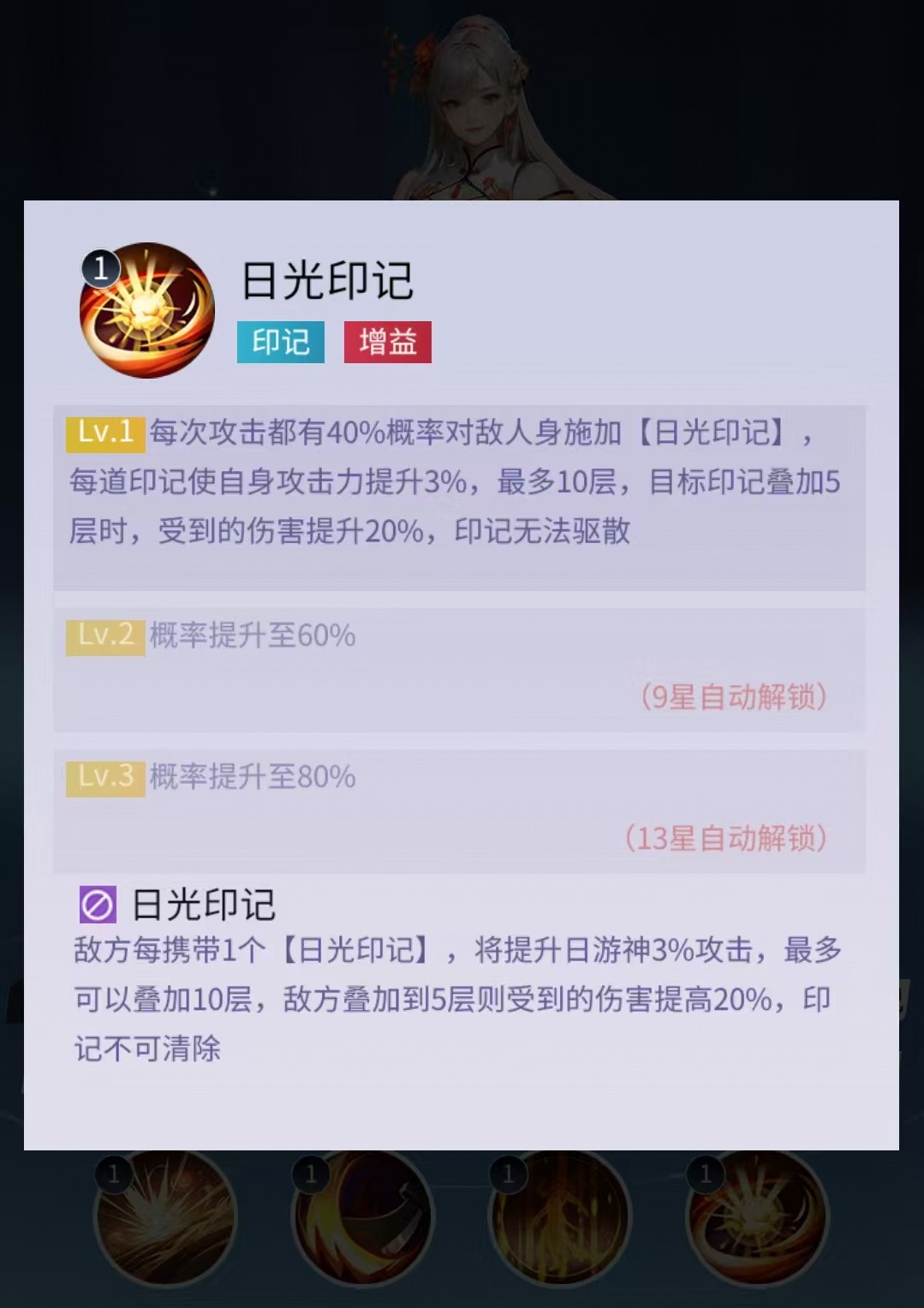
Task: Open the crescent slash skill icon
Action: (x=363, y=1219)
